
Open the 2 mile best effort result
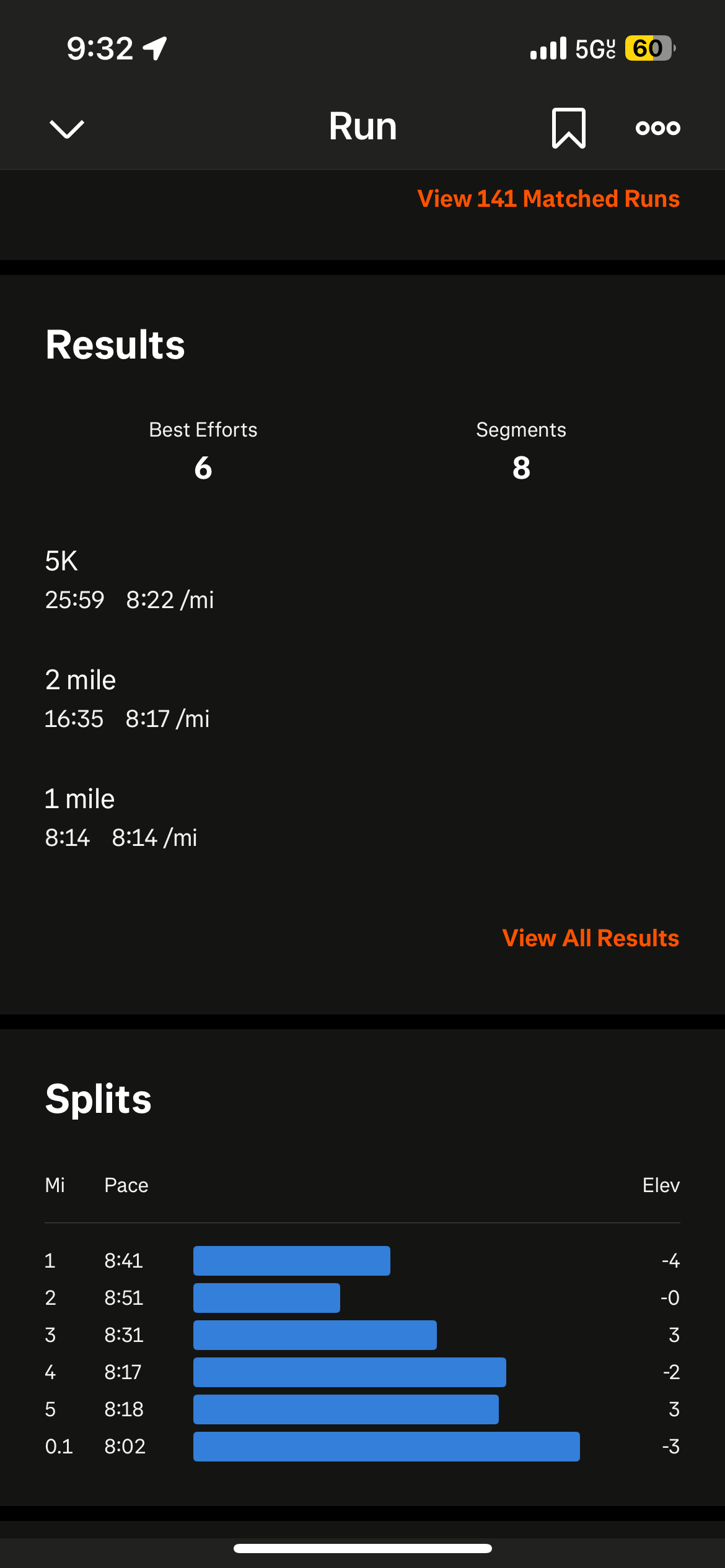pos(362,699)
